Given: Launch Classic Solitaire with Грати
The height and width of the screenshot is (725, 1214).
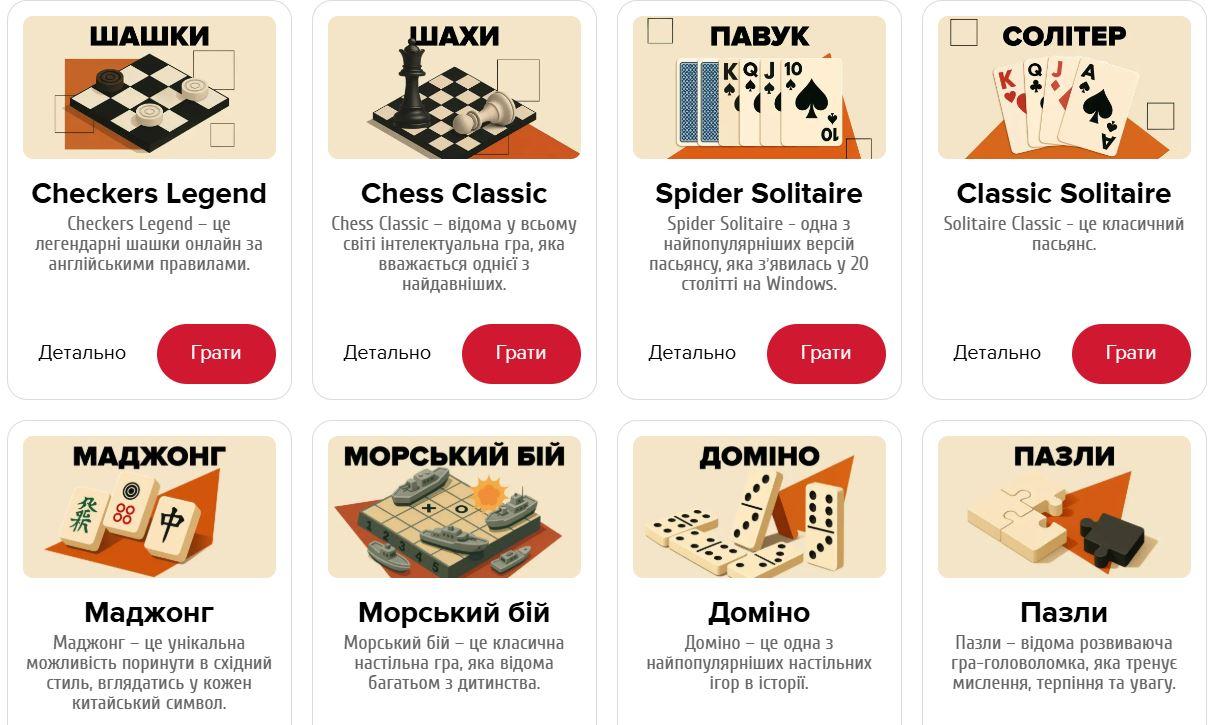Looking at the screenshot, I should [1131, 353].
